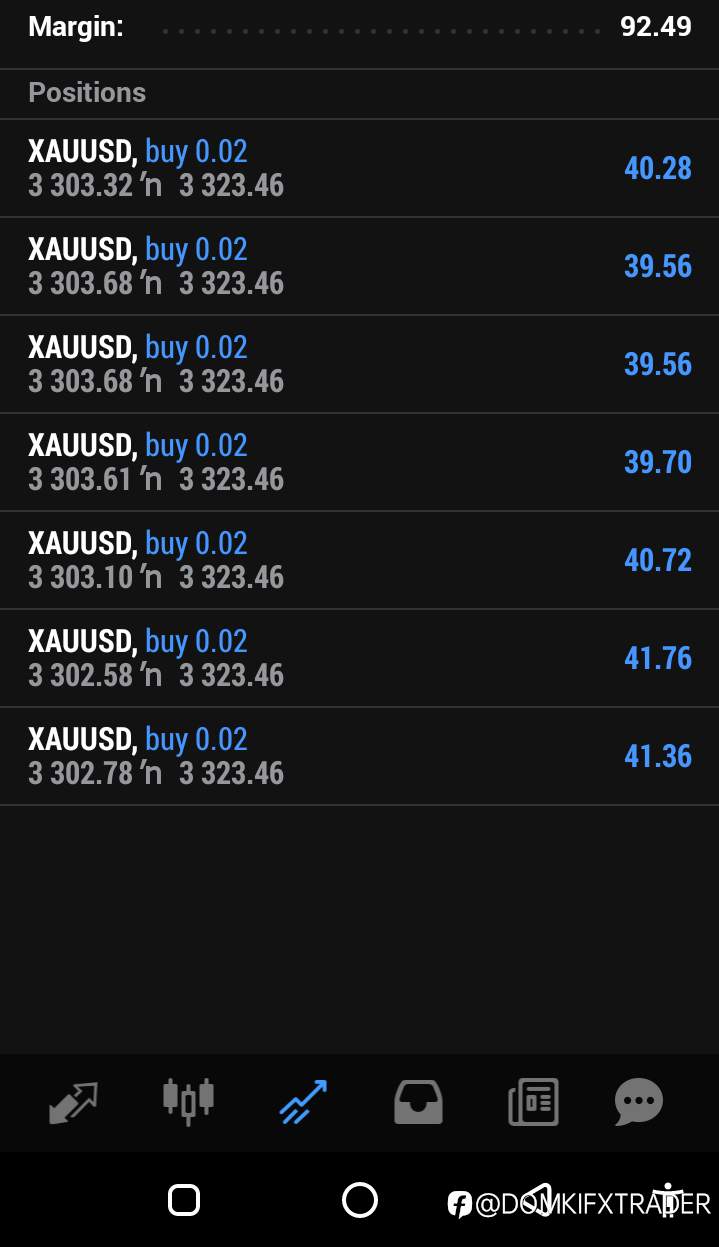The image size is (719, 1247).
Task: Open the XAUUSD position bought at 3 302.78
Action: point(359,756)
